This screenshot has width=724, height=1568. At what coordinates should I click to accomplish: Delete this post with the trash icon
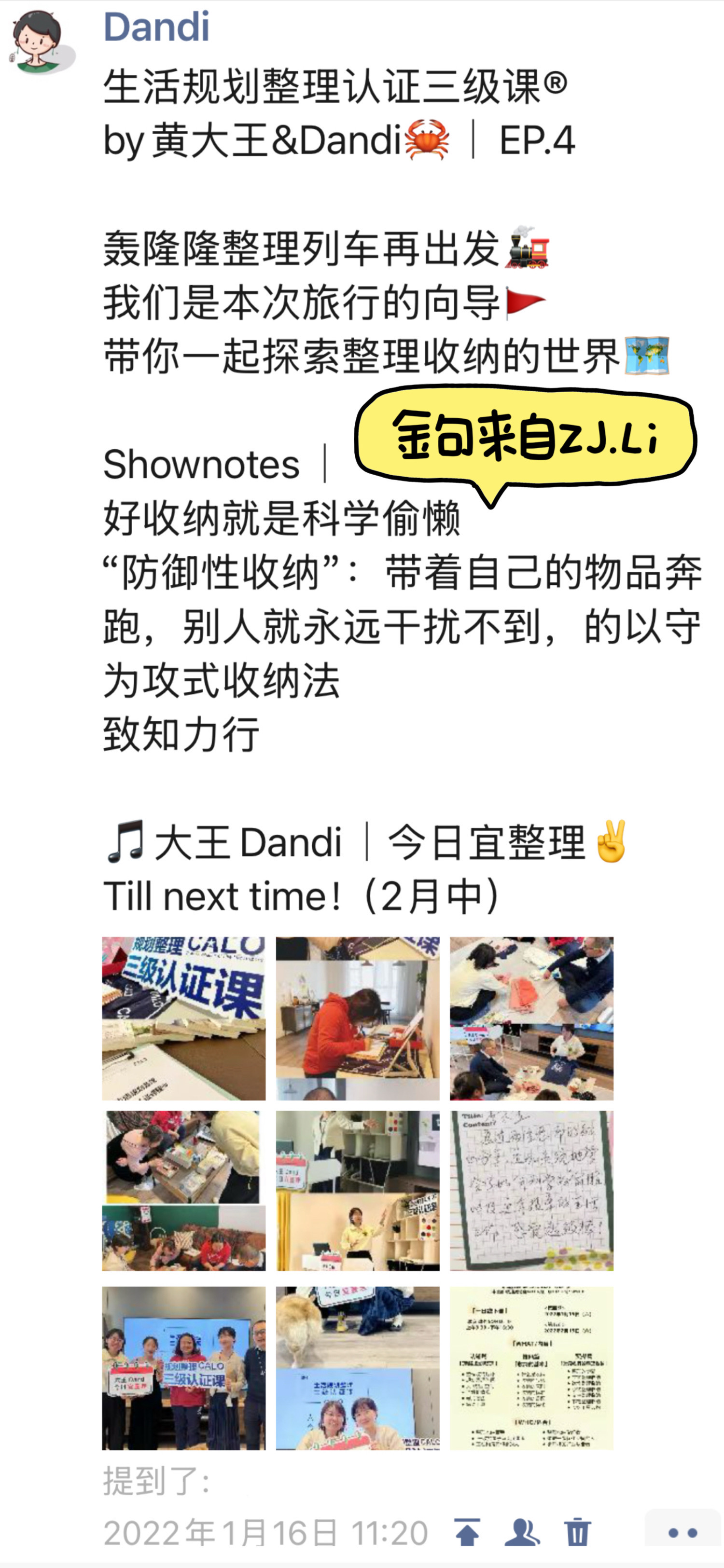point(577,1531)
